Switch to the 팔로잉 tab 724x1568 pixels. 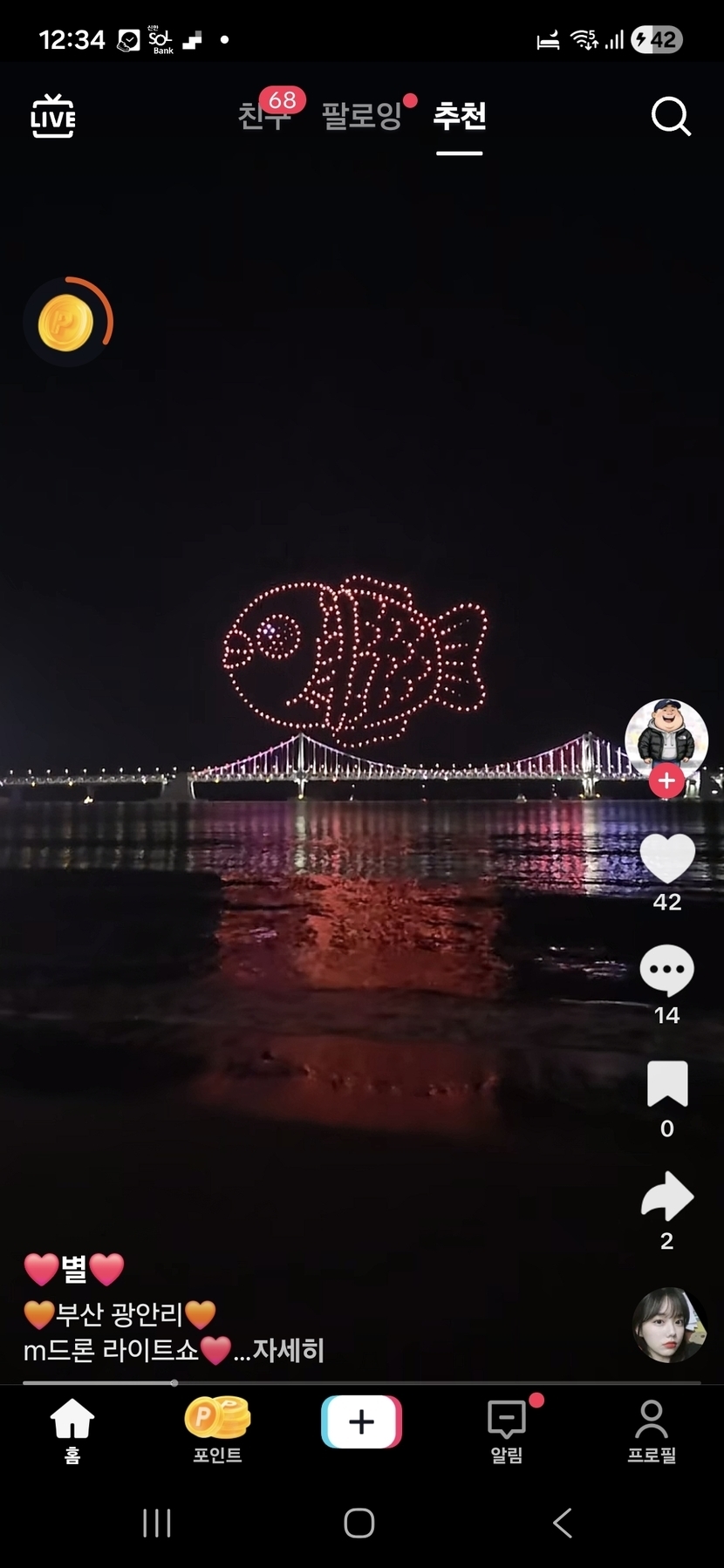(x=362, y=115)
